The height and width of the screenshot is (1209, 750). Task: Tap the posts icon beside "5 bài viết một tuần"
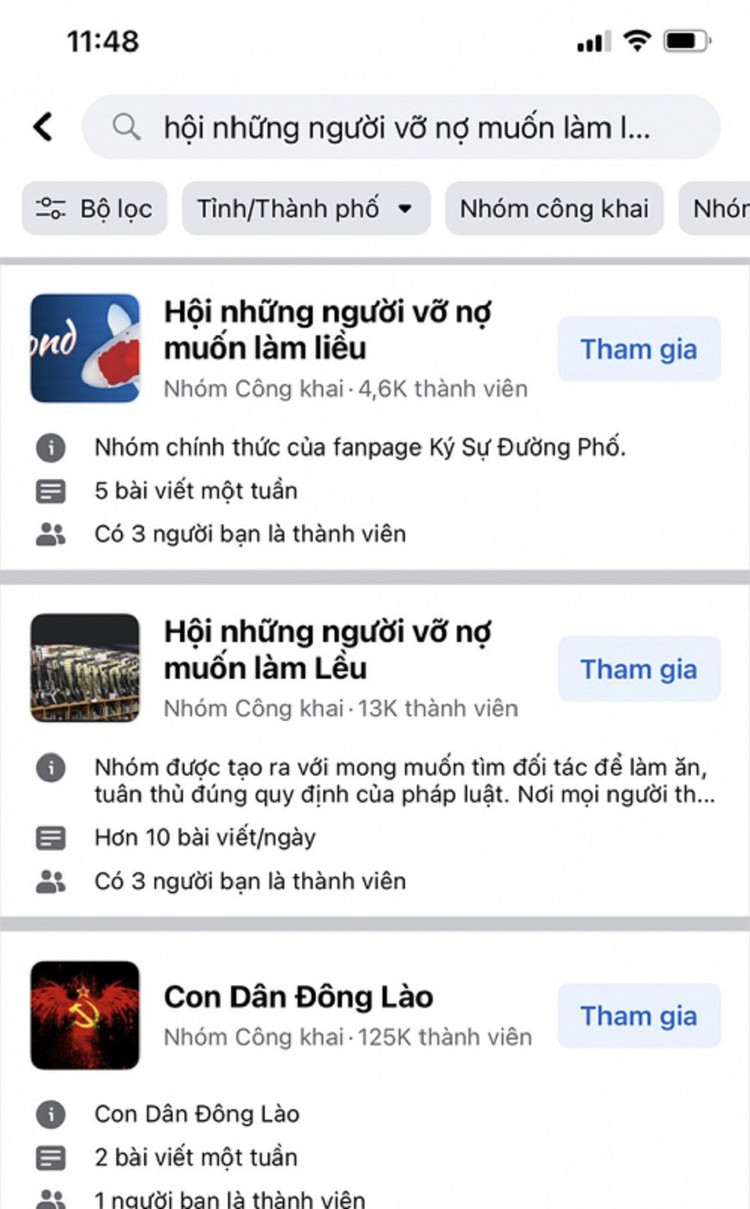click(50, 490)
